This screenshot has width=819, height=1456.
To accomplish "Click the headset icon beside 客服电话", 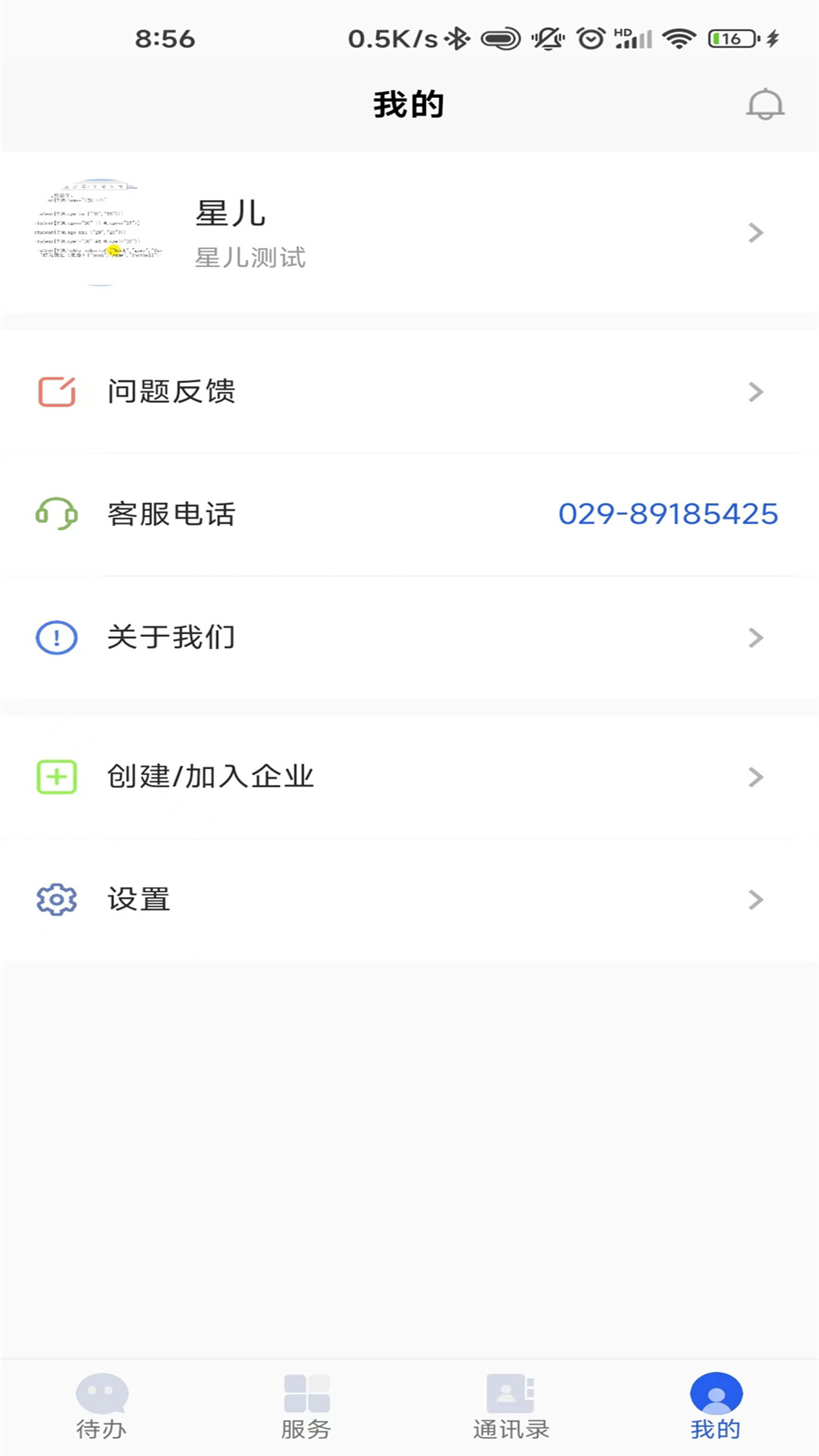I will point(55,515).
